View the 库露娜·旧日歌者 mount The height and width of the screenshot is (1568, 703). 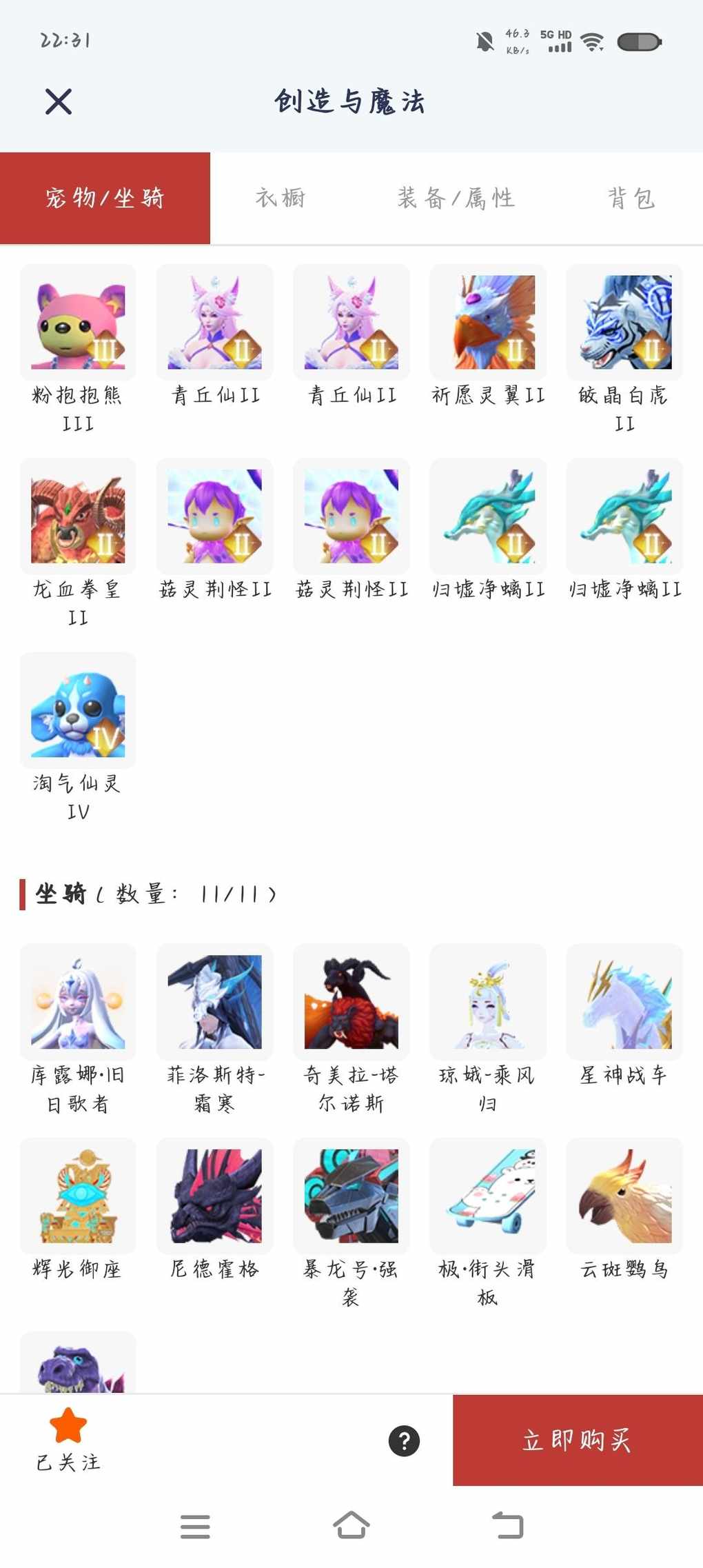(x=78, y=1002)
